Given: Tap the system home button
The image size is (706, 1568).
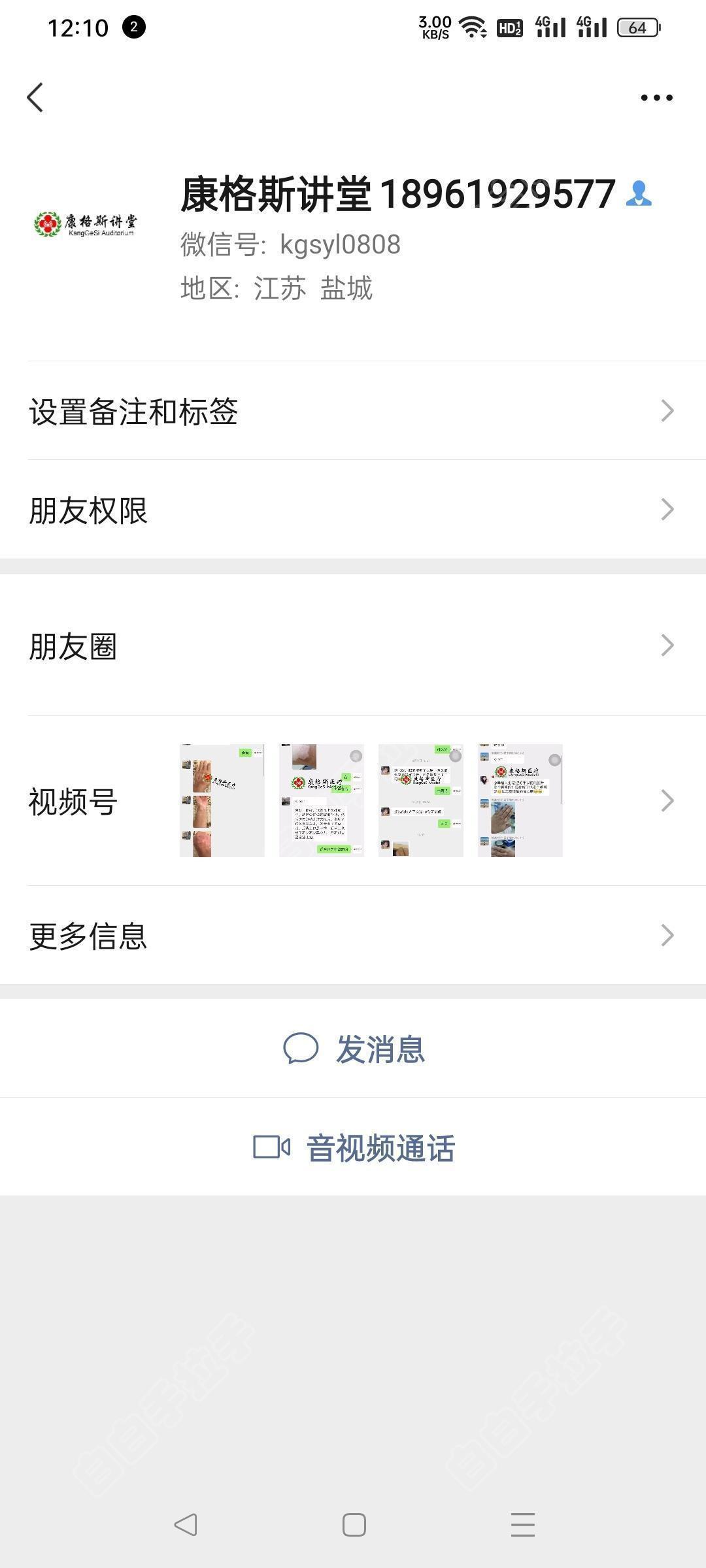Looking at the screenshot, I should click(x=354, y=1525).
